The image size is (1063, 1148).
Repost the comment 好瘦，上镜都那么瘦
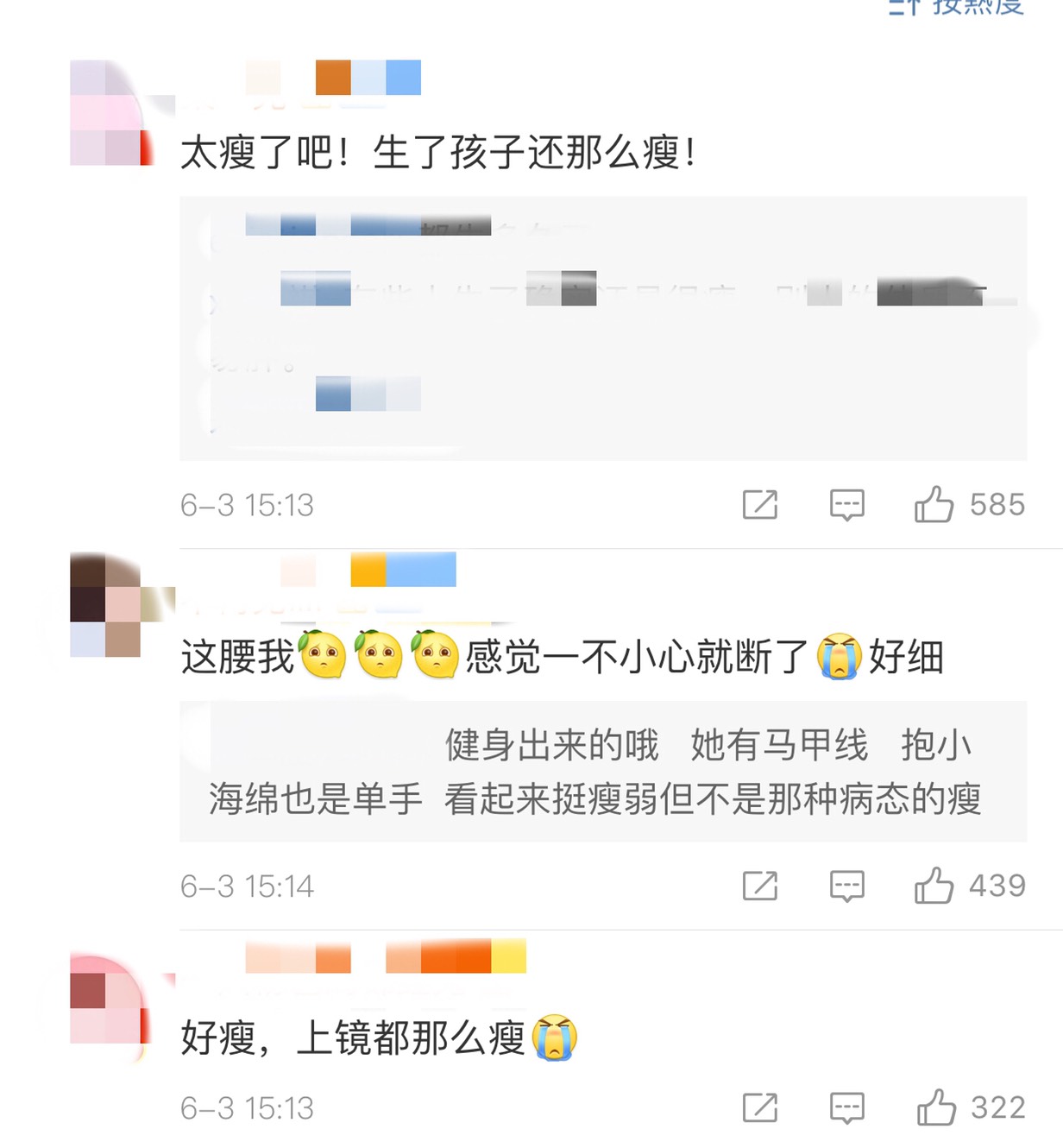760,1108
